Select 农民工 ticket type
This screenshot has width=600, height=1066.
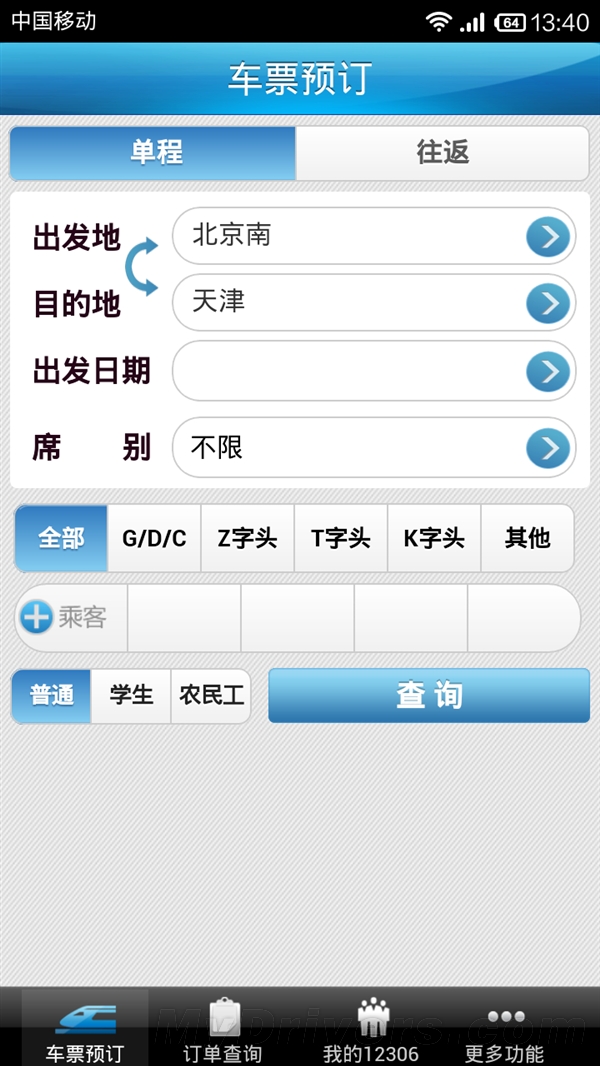point(211,695)
